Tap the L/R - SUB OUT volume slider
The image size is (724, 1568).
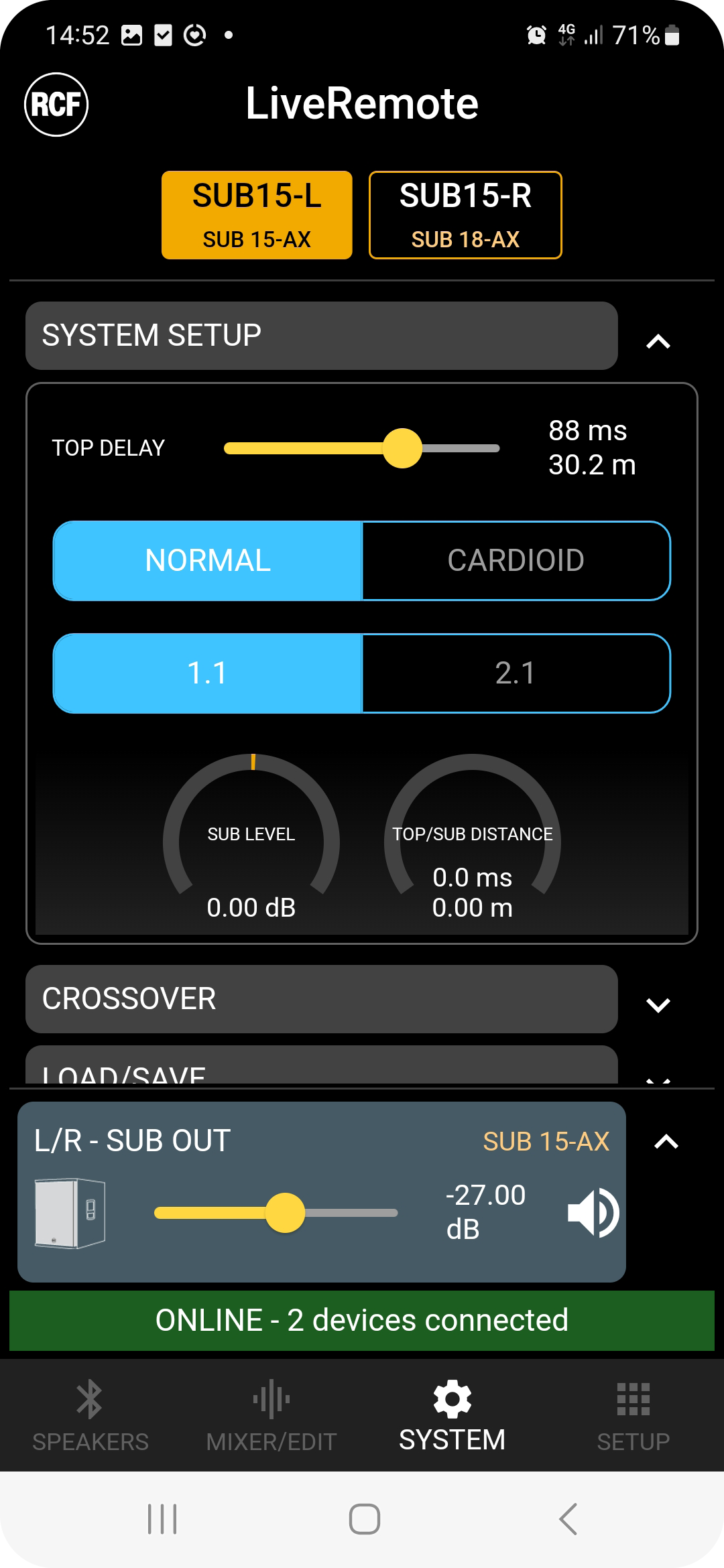point(276,1213)
